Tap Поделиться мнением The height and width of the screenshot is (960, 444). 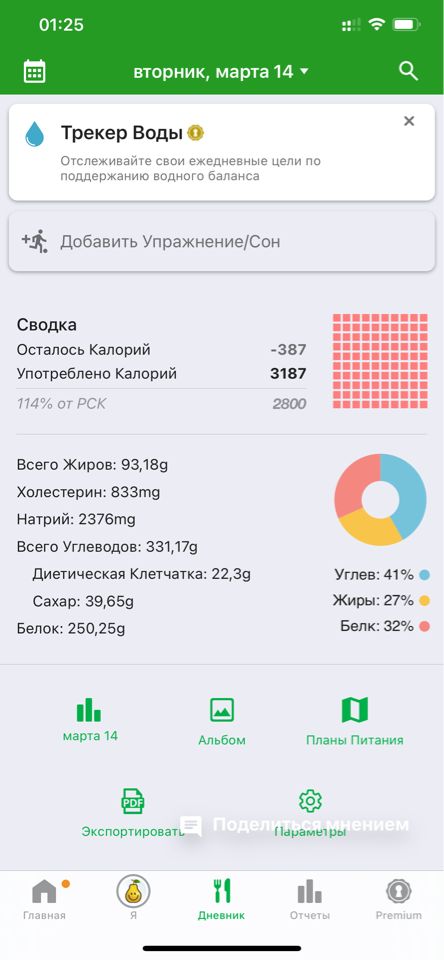pos(295,825)
